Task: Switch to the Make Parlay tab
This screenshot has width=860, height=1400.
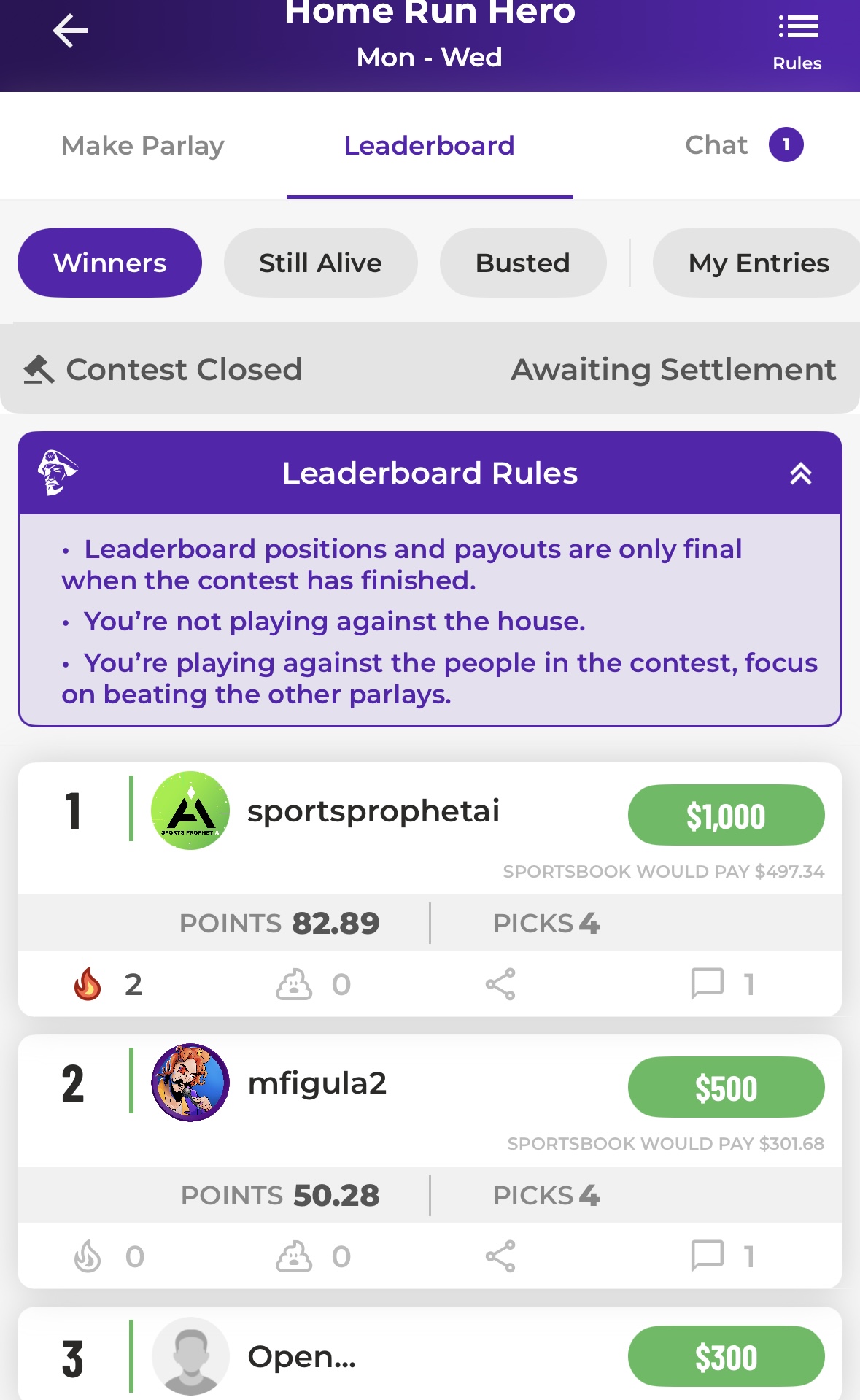Action: pyautogui.click(x=143, y=146)
